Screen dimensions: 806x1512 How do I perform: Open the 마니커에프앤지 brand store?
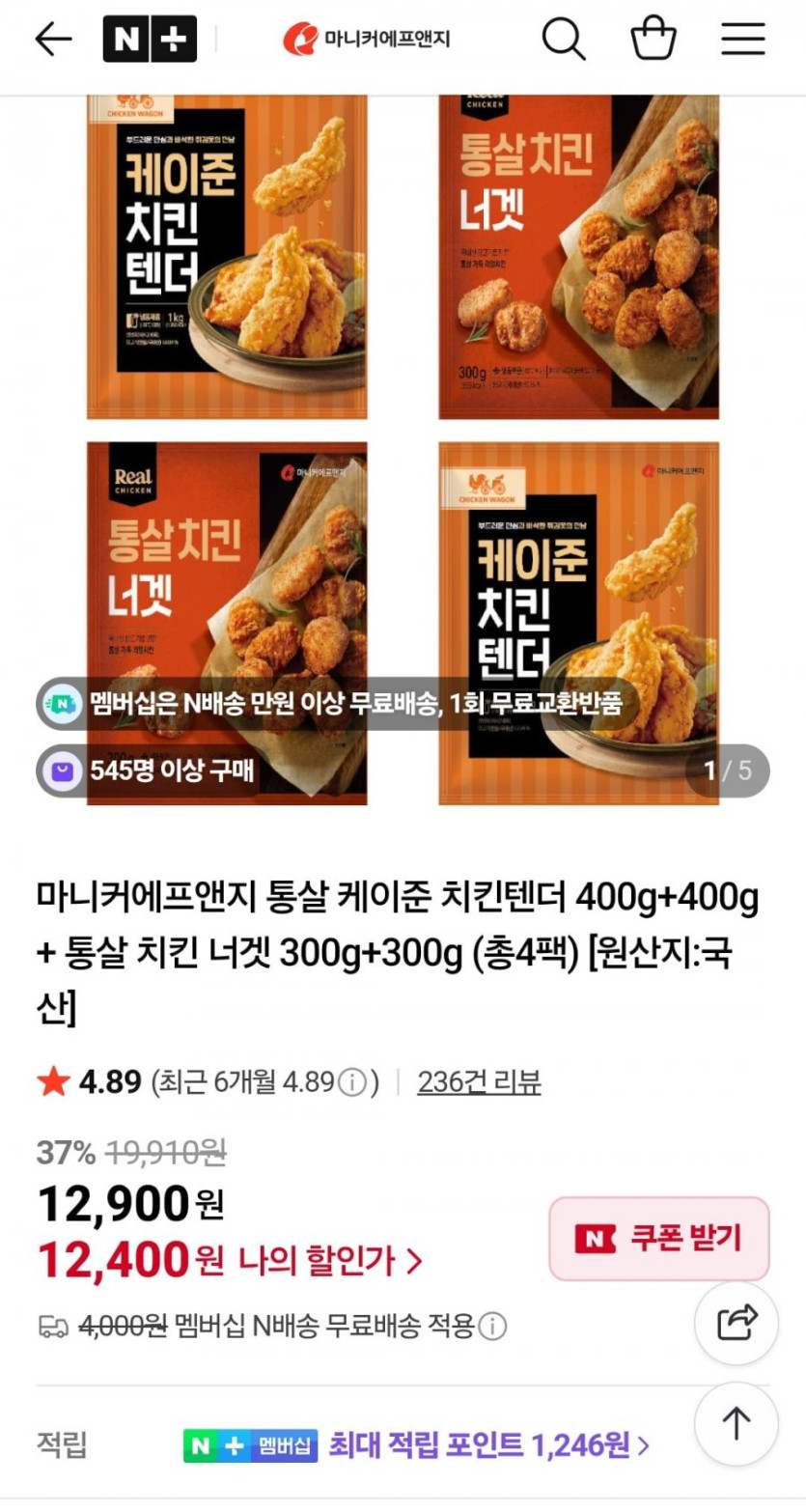[367, 40]
